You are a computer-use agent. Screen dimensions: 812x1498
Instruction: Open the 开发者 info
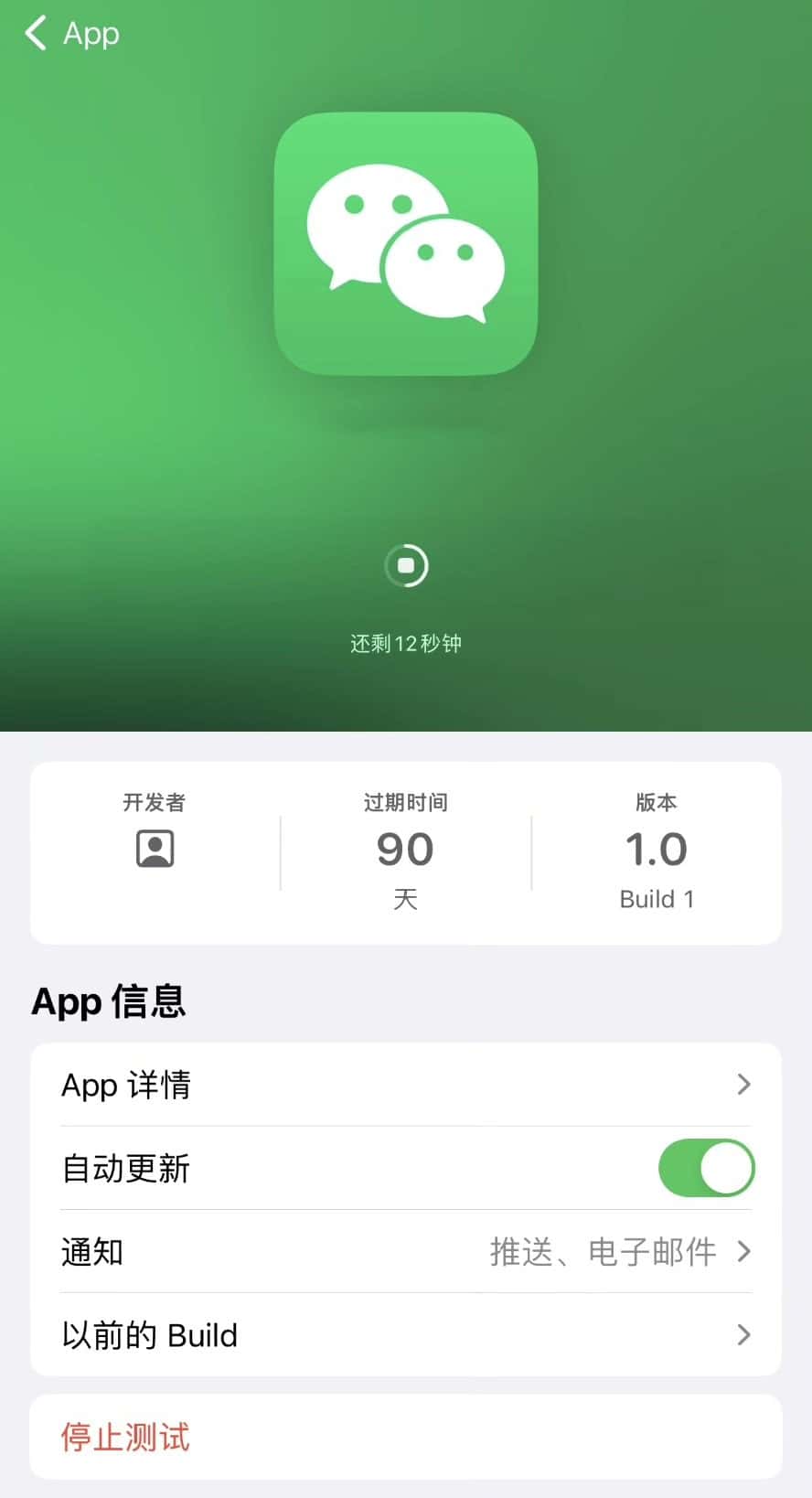point(155,848)
